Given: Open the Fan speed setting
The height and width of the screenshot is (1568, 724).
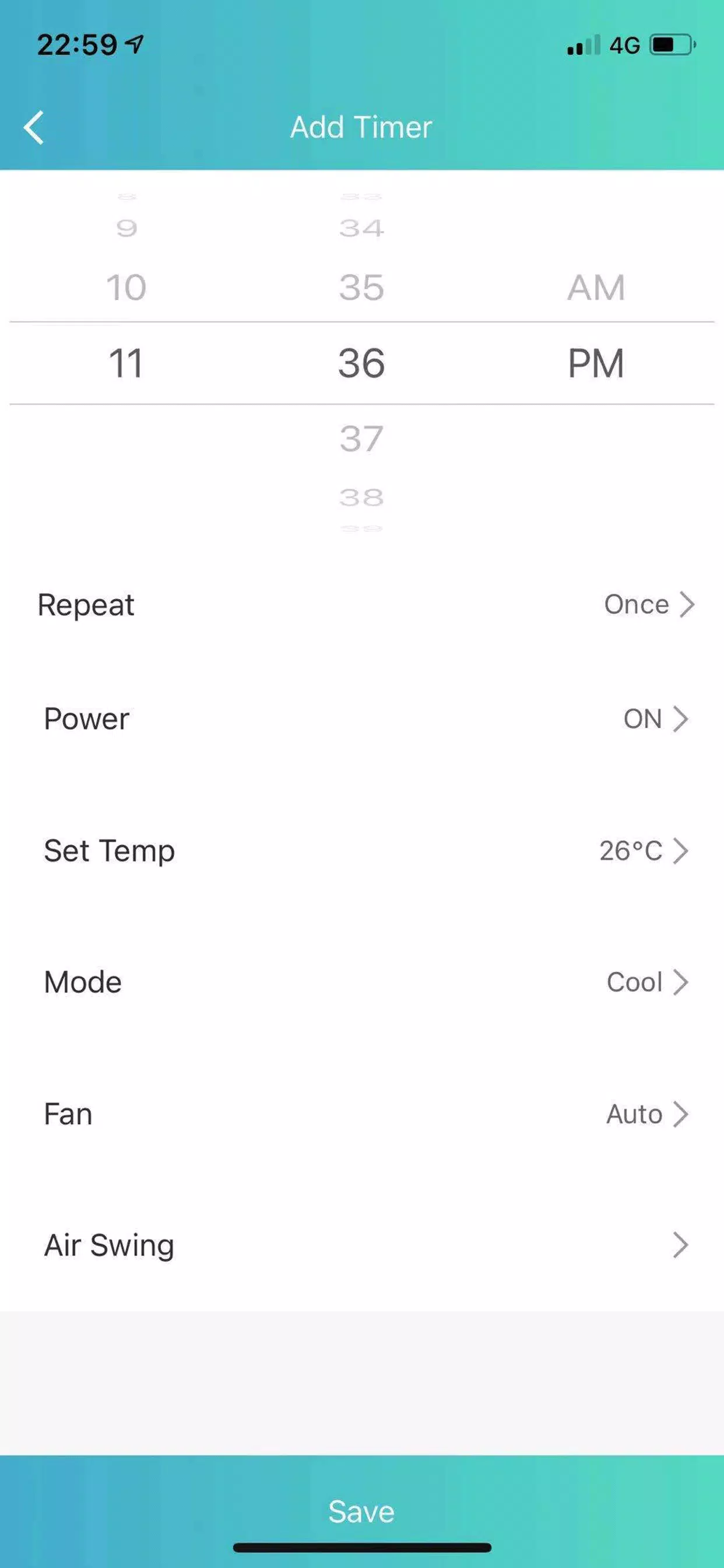Looking at the screenshot, I should [x=362, y=1114].
